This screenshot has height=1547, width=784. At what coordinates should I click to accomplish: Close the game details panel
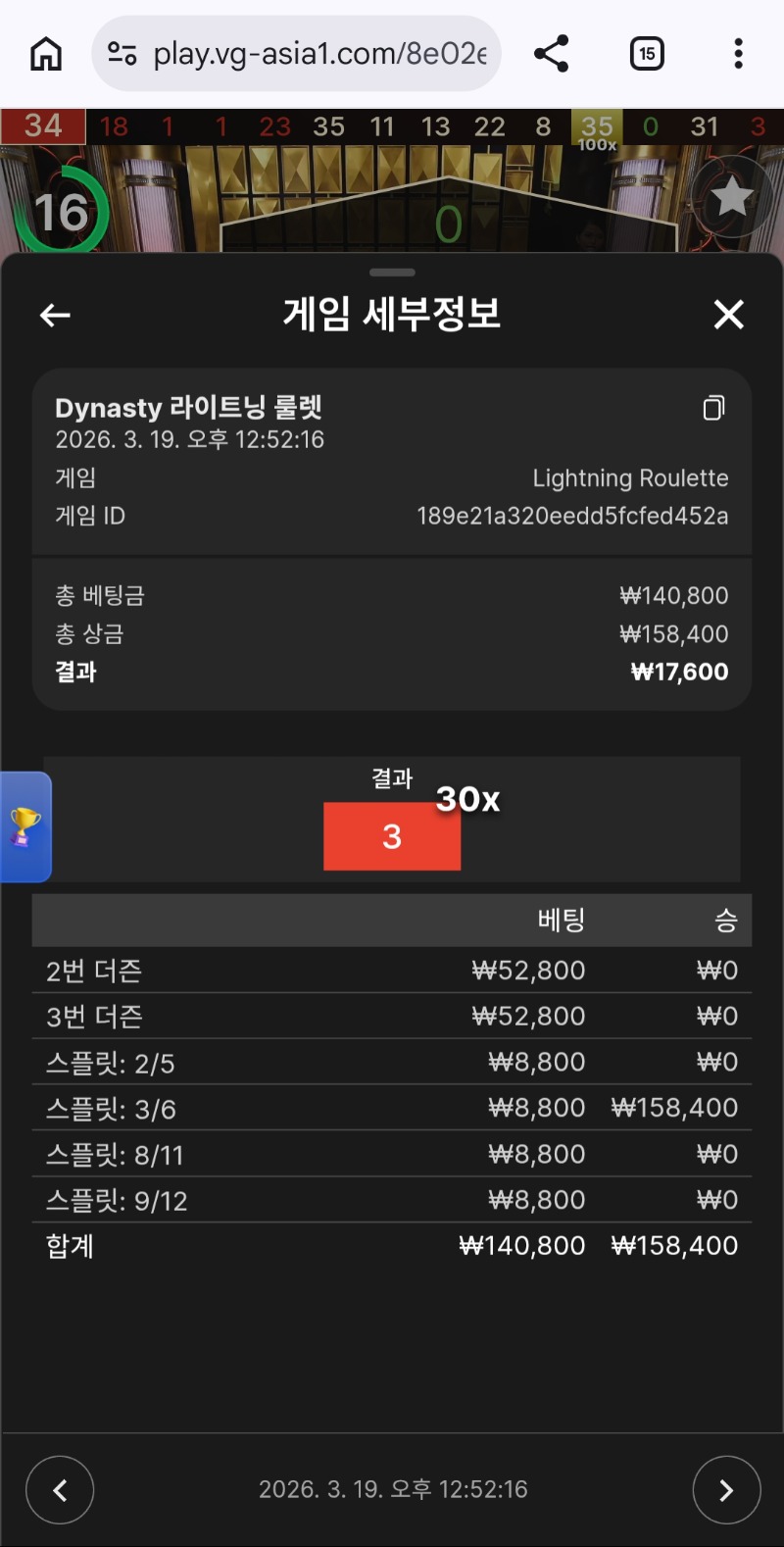pyautogui.click(x=728, y=315)
